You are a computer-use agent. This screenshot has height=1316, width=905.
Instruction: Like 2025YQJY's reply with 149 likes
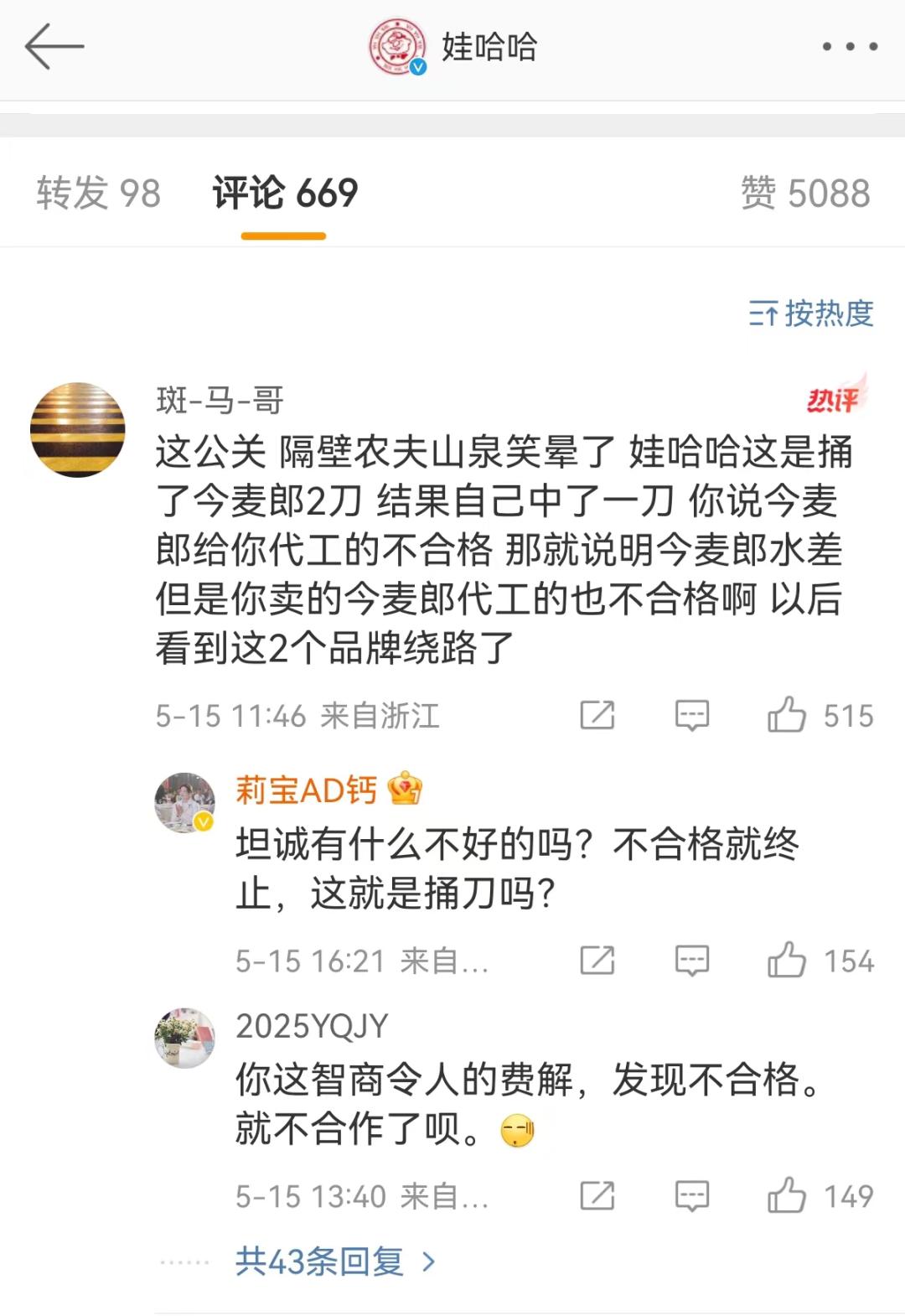pos(786,1196)
